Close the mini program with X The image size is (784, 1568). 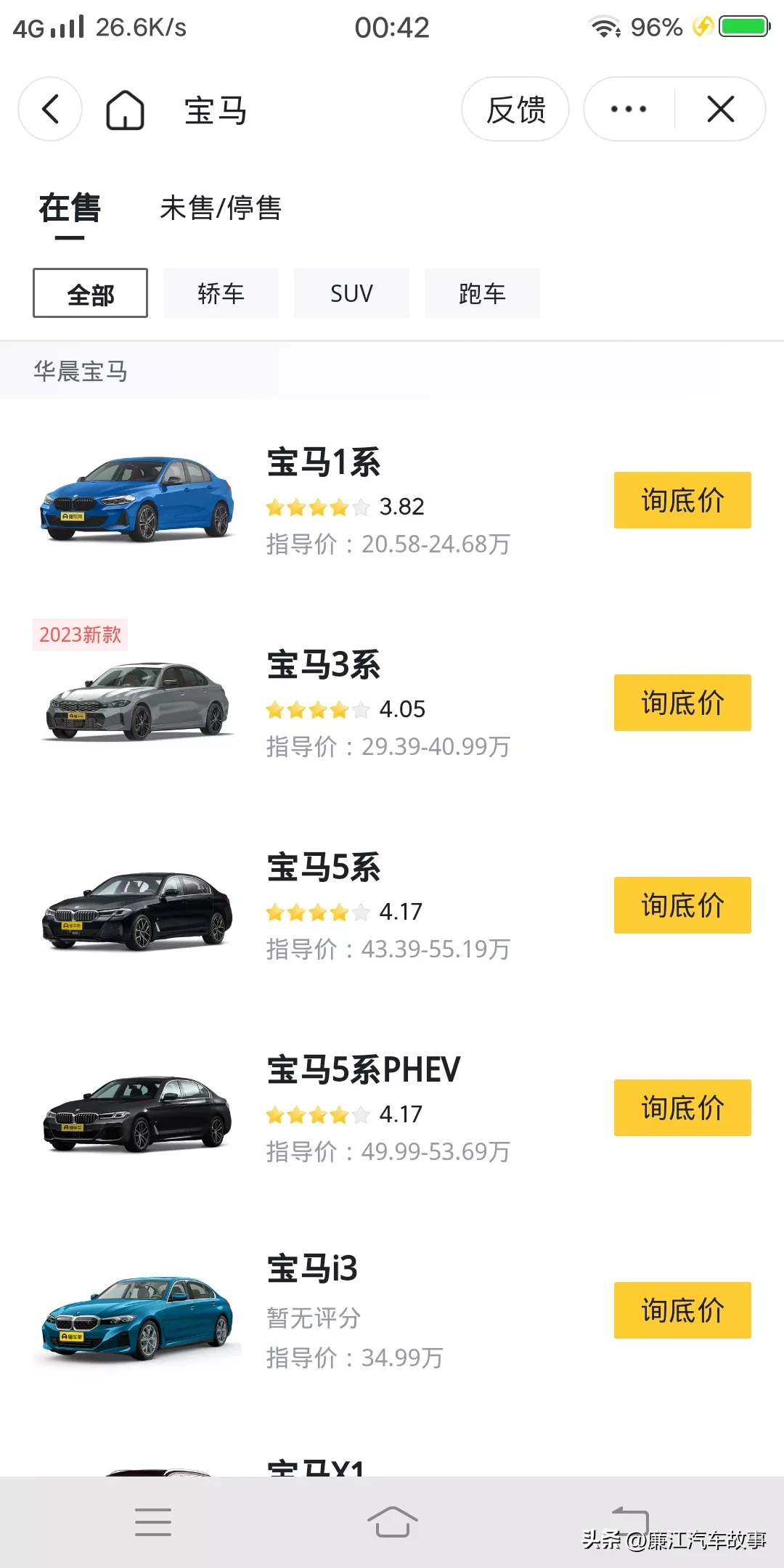(720, 110)
